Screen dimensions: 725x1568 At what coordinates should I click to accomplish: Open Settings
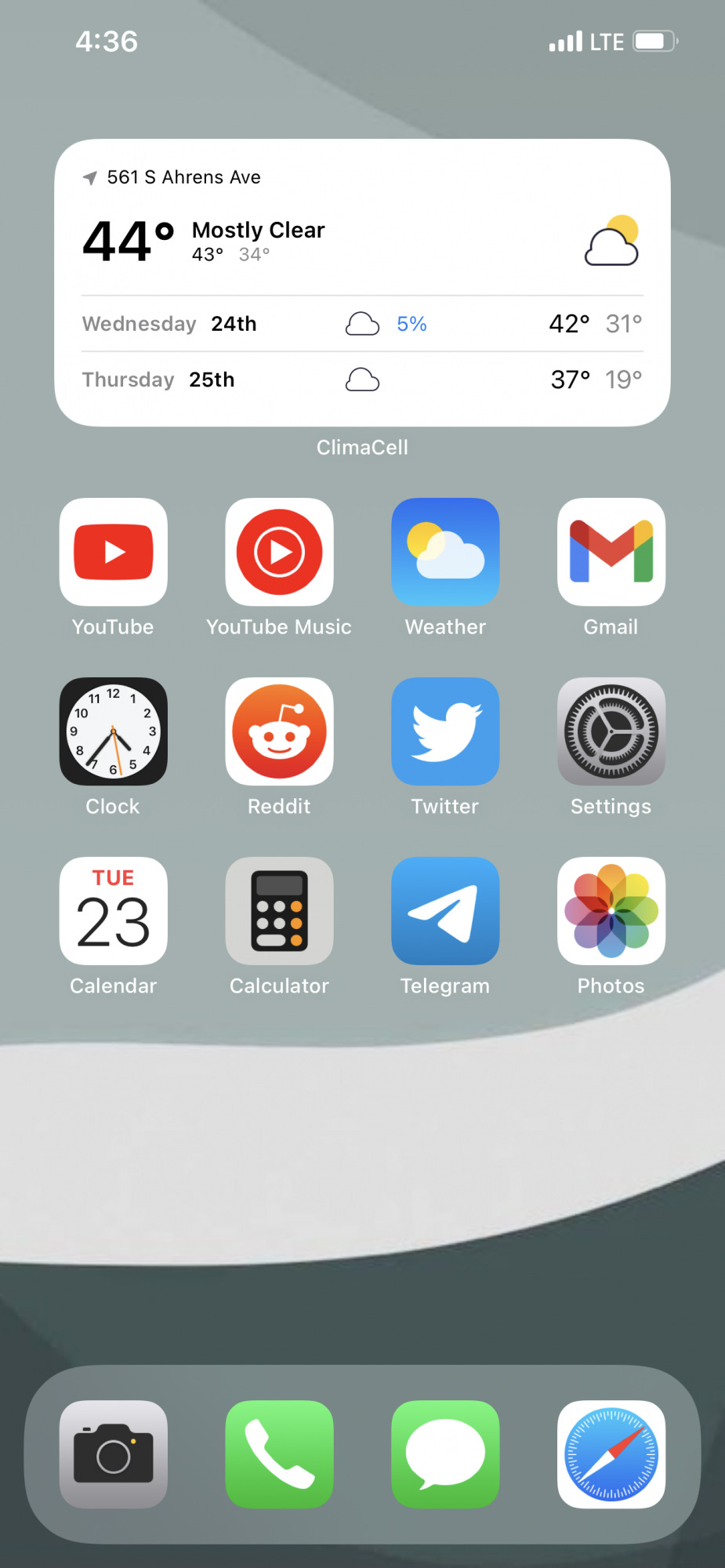611,731
